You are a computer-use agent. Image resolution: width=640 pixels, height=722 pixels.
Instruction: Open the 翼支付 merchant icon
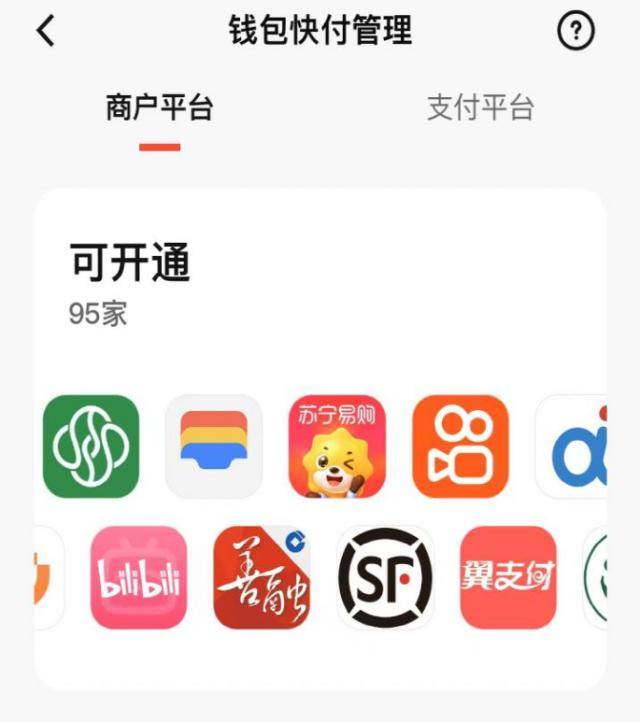pos(508,577)
